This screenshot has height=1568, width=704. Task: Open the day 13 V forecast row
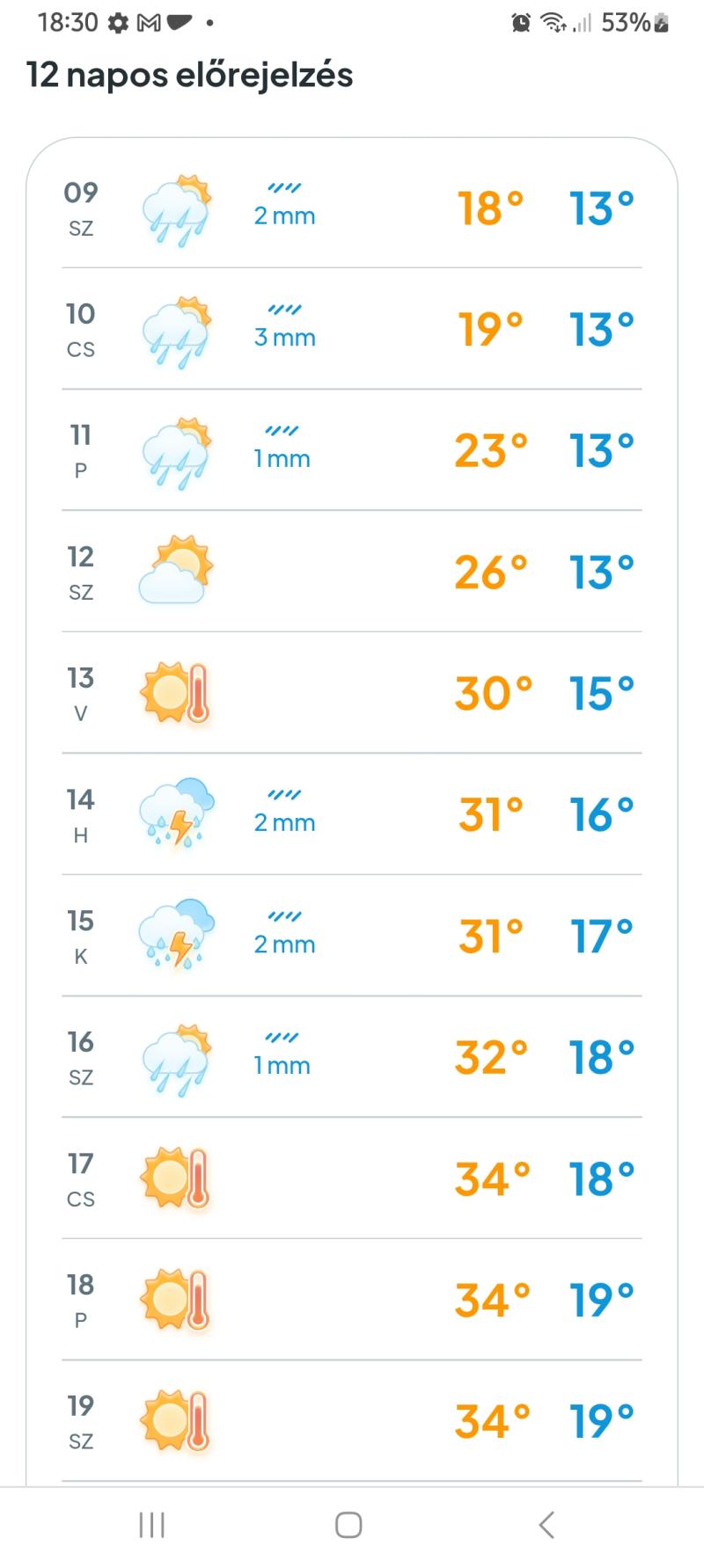click(x=352, y=693)
